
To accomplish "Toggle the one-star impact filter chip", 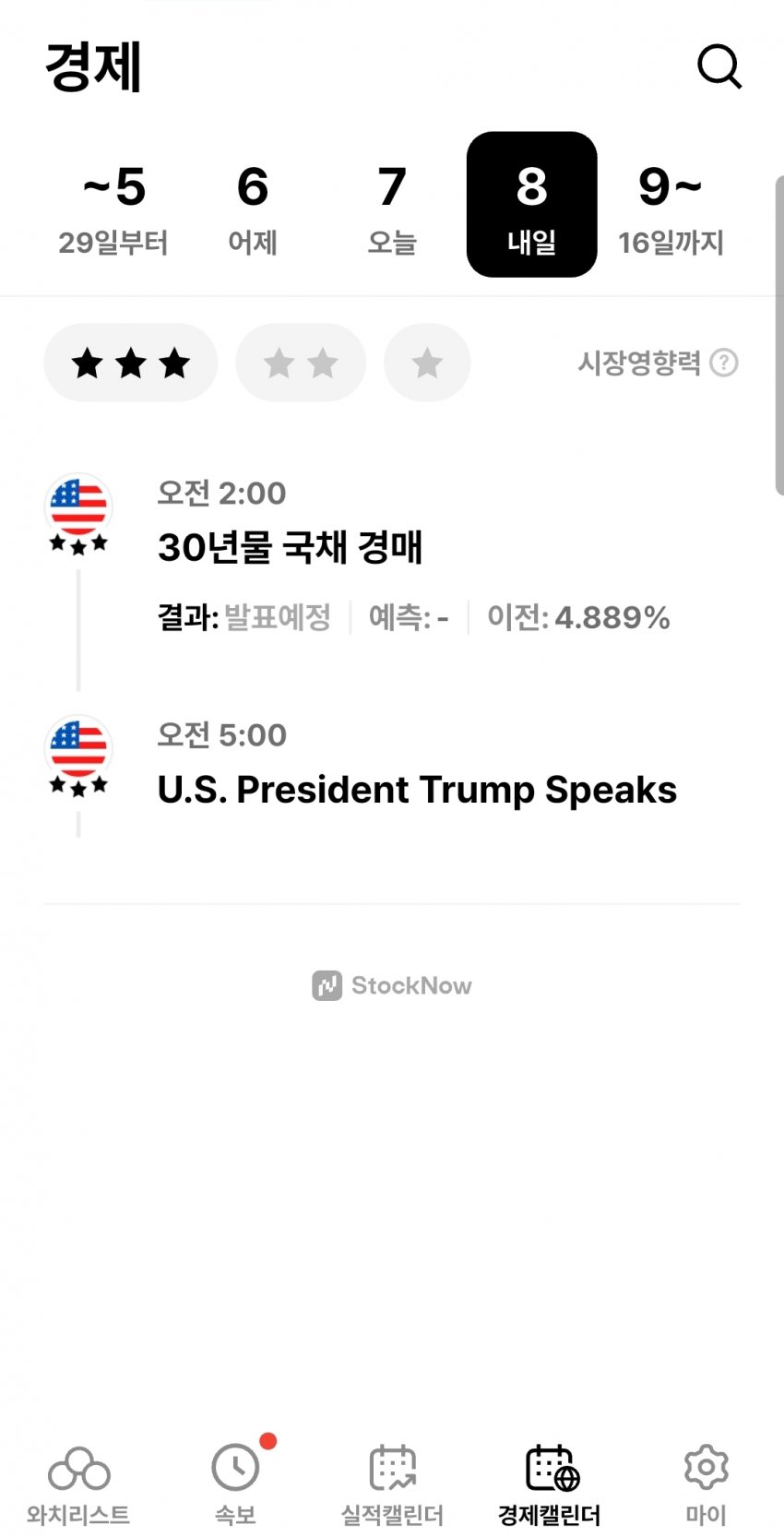I will 427,363.
